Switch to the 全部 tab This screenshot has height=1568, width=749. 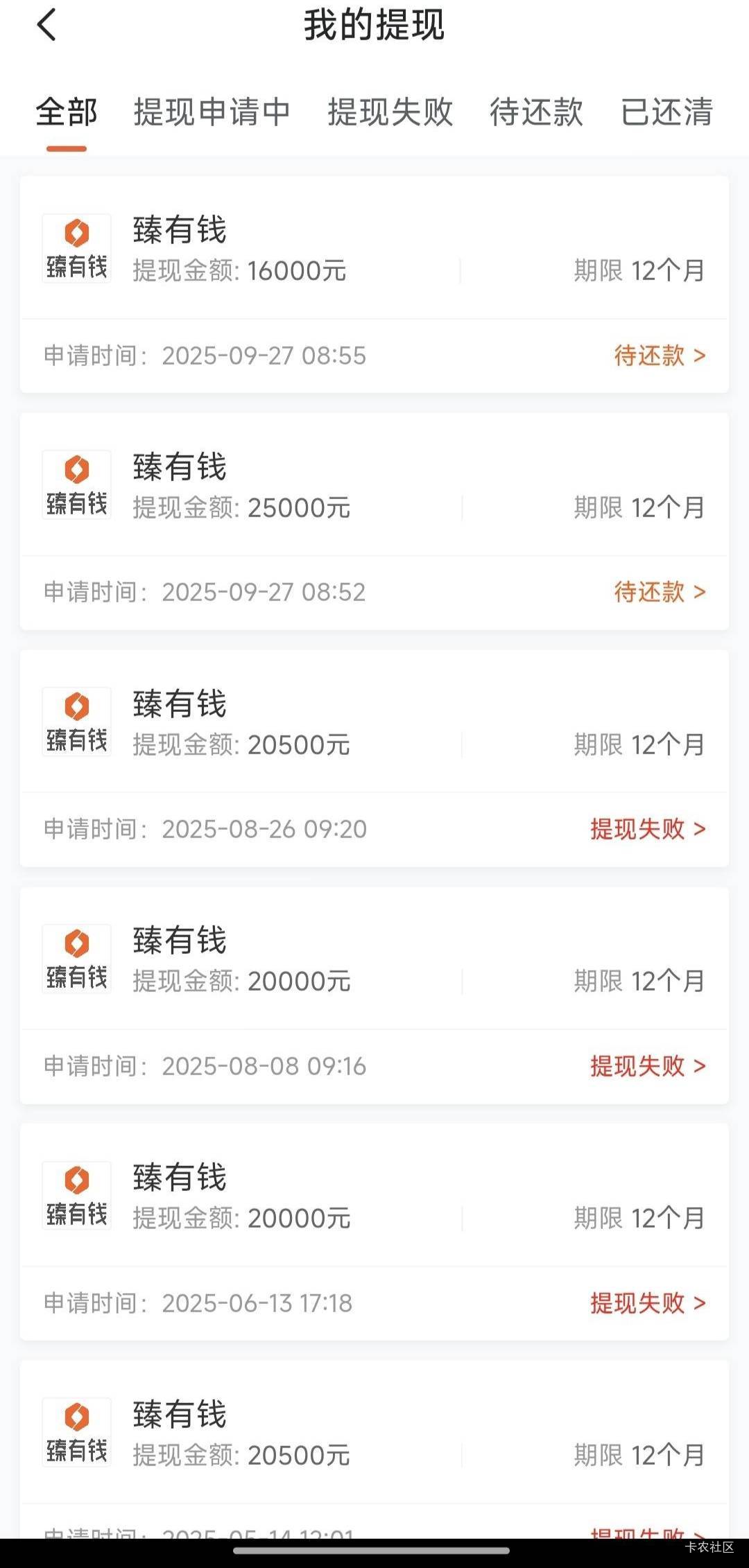(67, 113)
